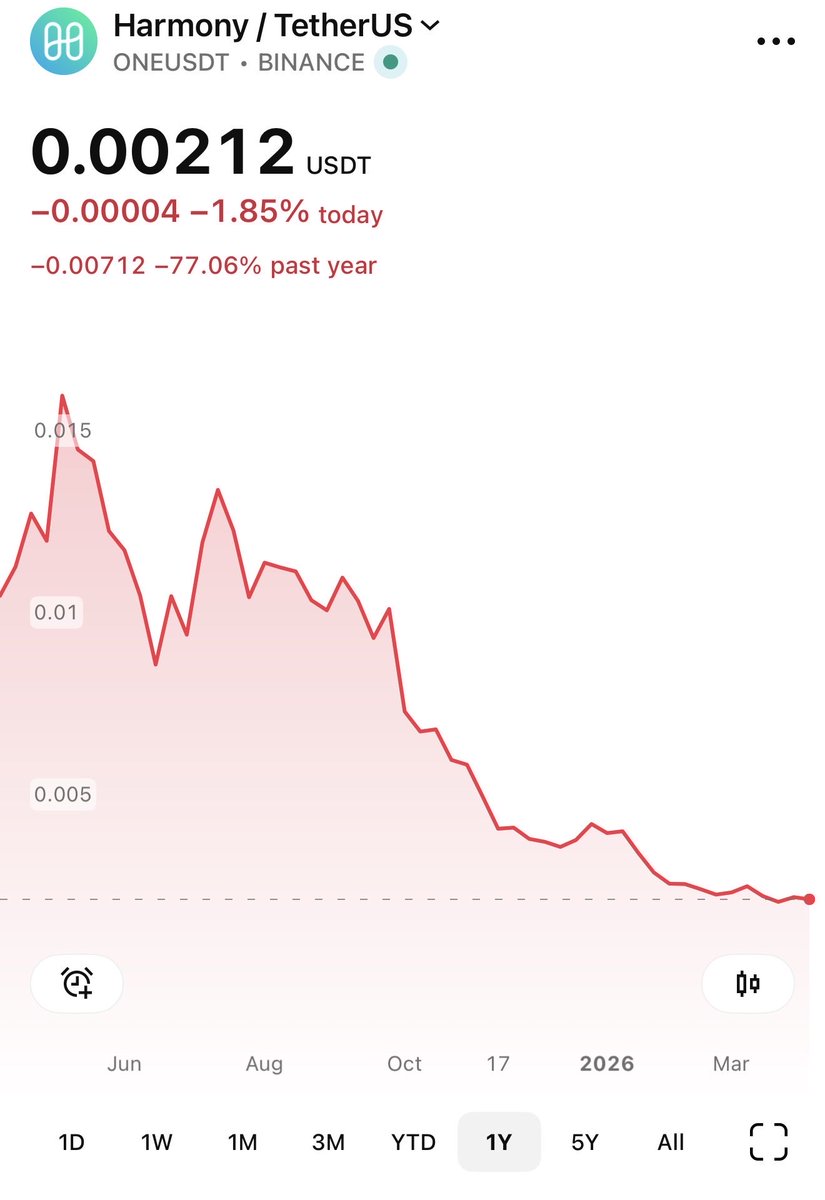This screenshot has height=1200, width=825.
Task: Select the 1D time range
Action: tap(71, 1142)
